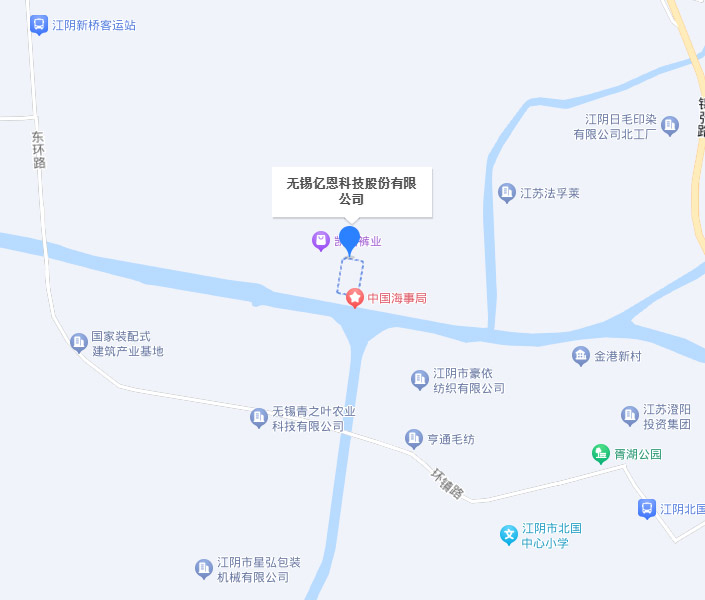Tap the 江苏澄阳投资集团 marker

point(630,415)
